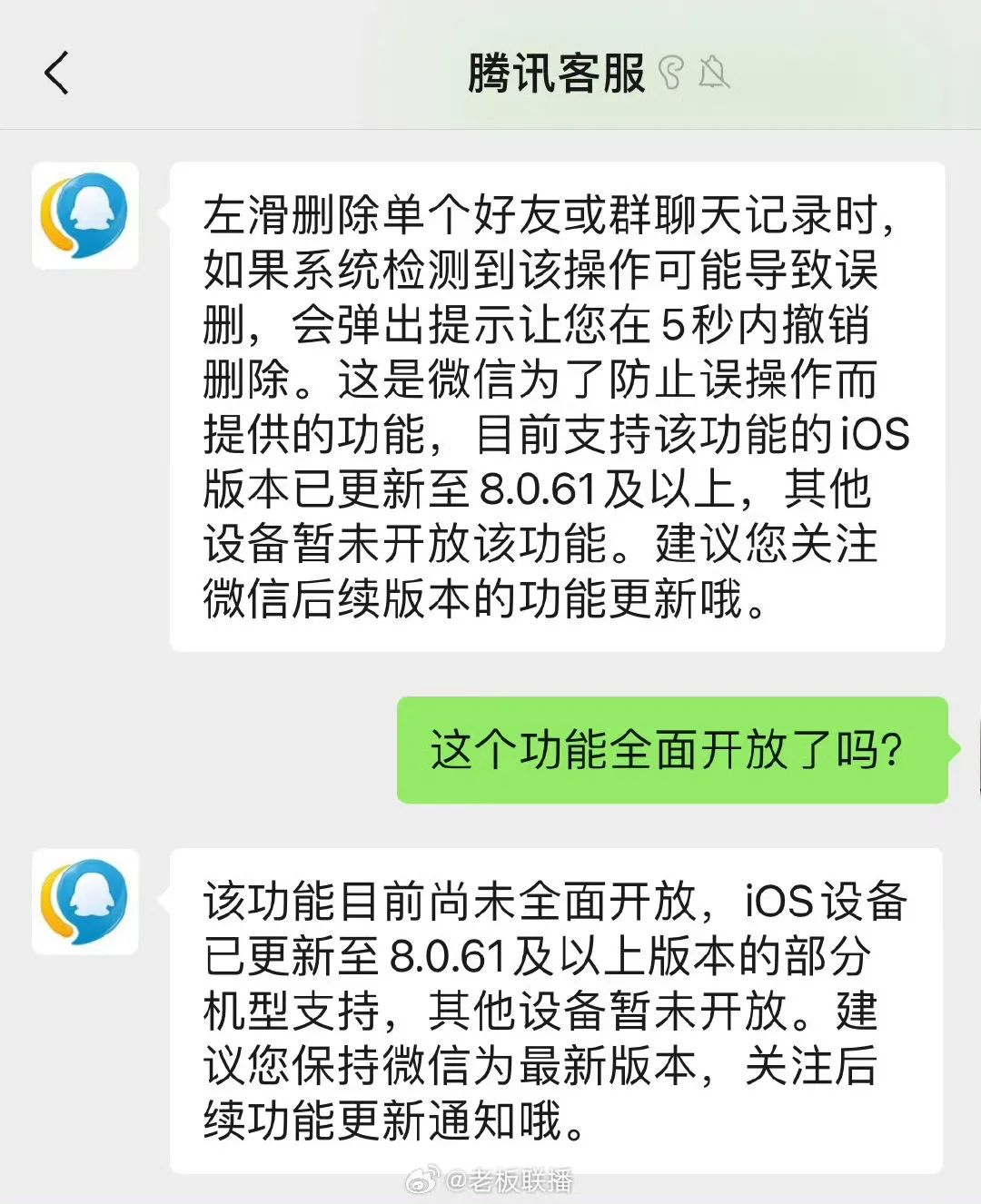Viewport: 981px width, 1204px height.
Task: Open the 腾讯客服 avatar beside the 该功能目前尚未全面开放 message
Action: tap(85, 902)
